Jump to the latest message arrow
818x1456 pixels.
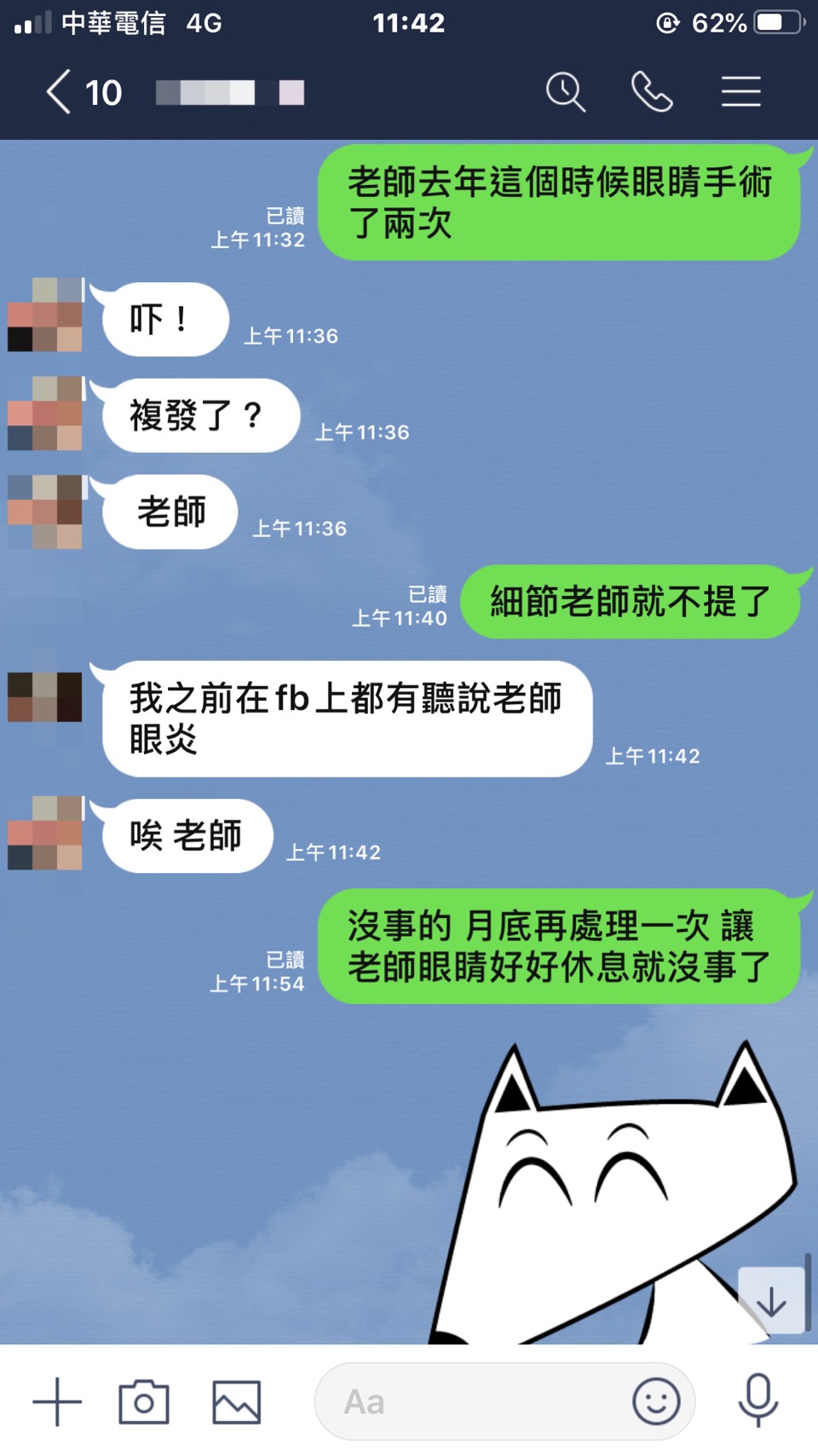[x=771, y=1301]
